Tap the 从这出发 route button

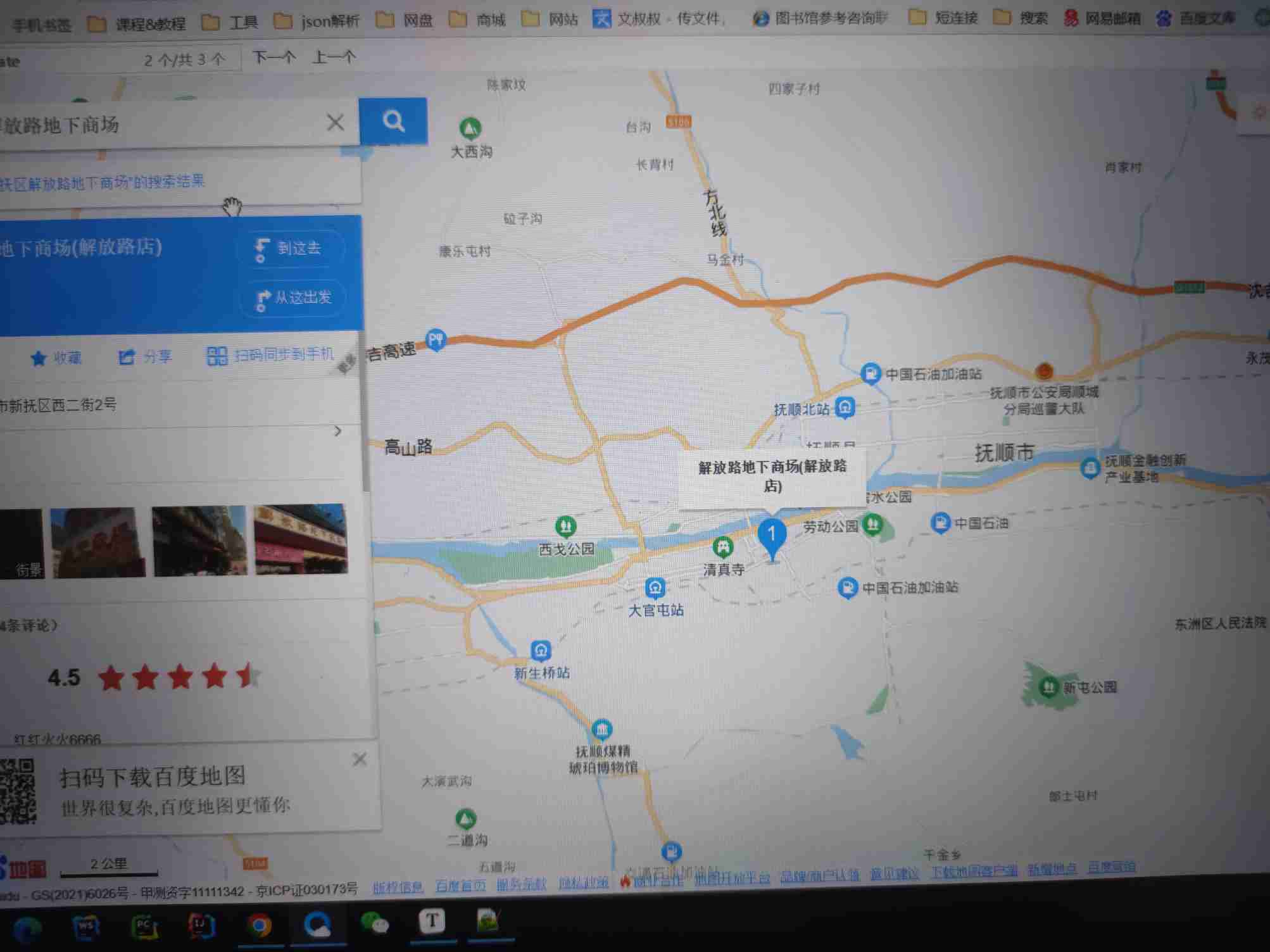tap(294, 297)
